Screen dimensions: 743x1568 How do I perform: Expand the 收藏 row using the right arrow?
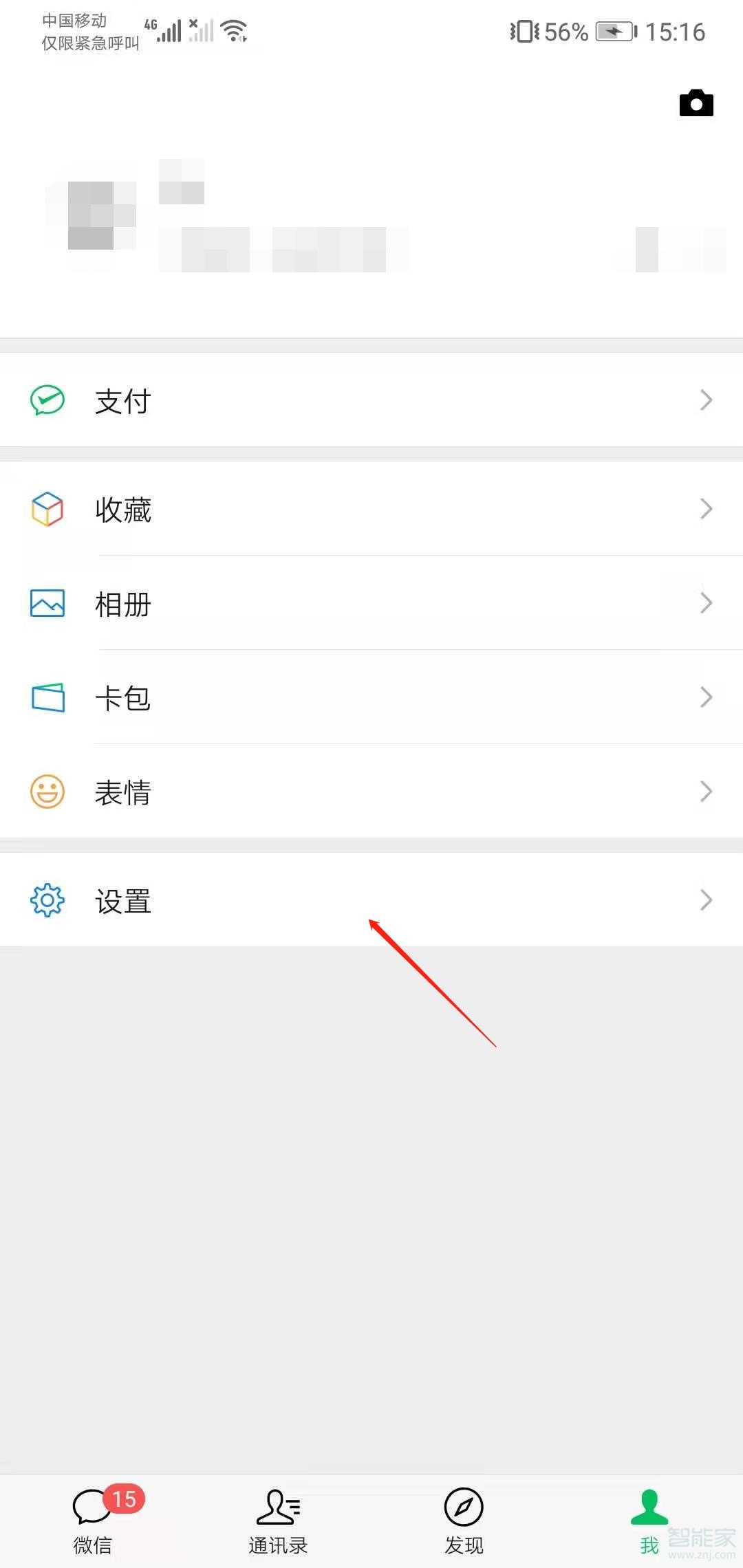point(706,510)
